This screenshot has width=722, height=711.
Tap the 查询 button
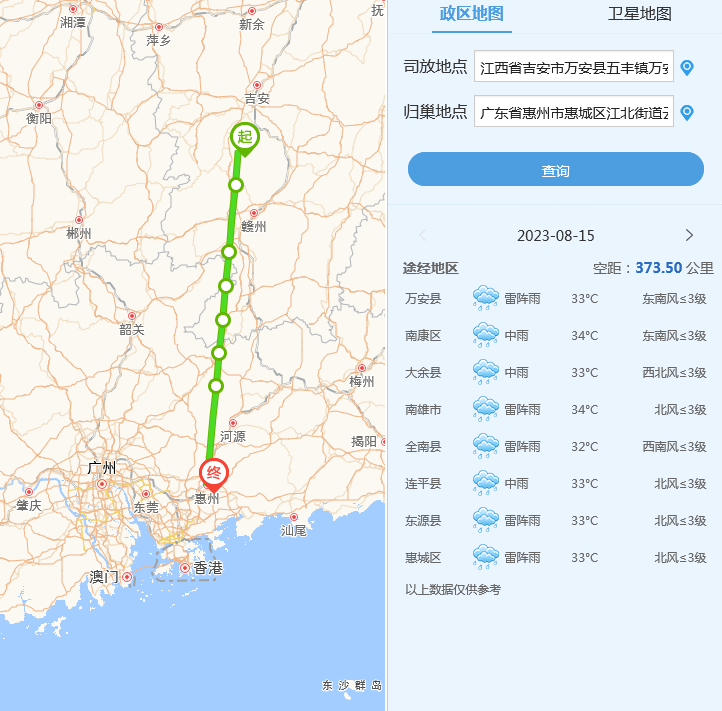(555, 170)
